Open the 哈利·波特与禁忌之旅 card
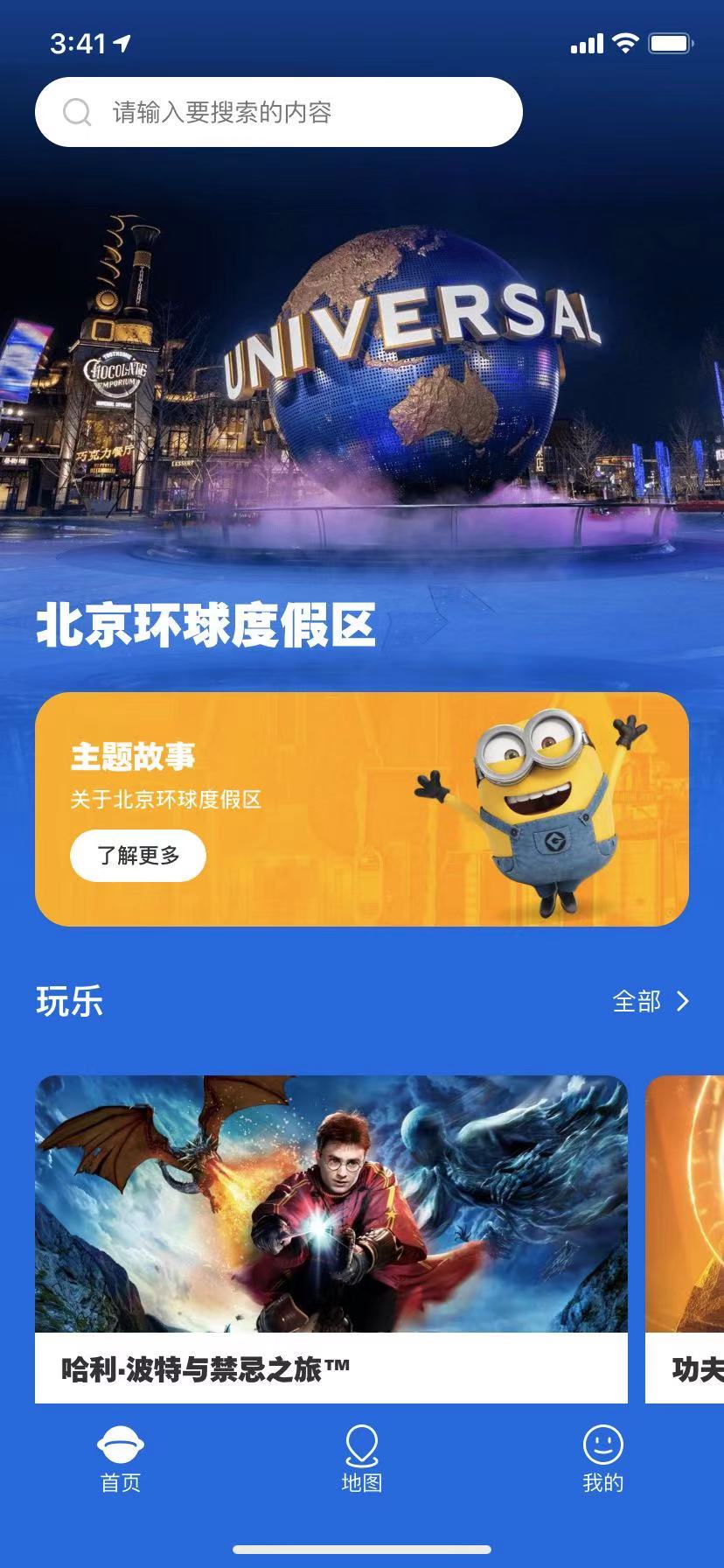 point(331,1238)
